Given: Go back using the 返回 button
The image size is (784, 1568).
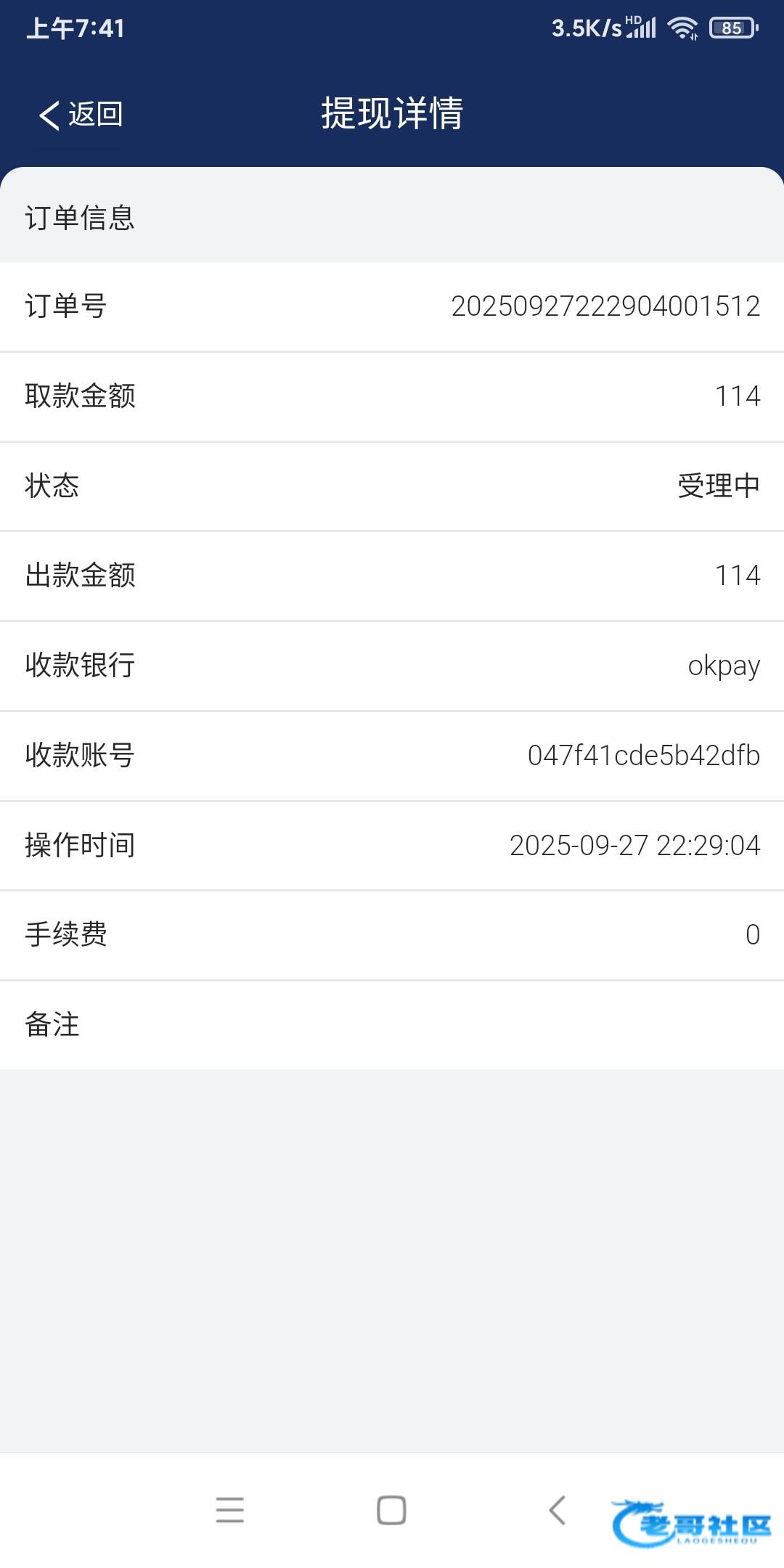Looking at the screenshot, I should tap(81, 114).
